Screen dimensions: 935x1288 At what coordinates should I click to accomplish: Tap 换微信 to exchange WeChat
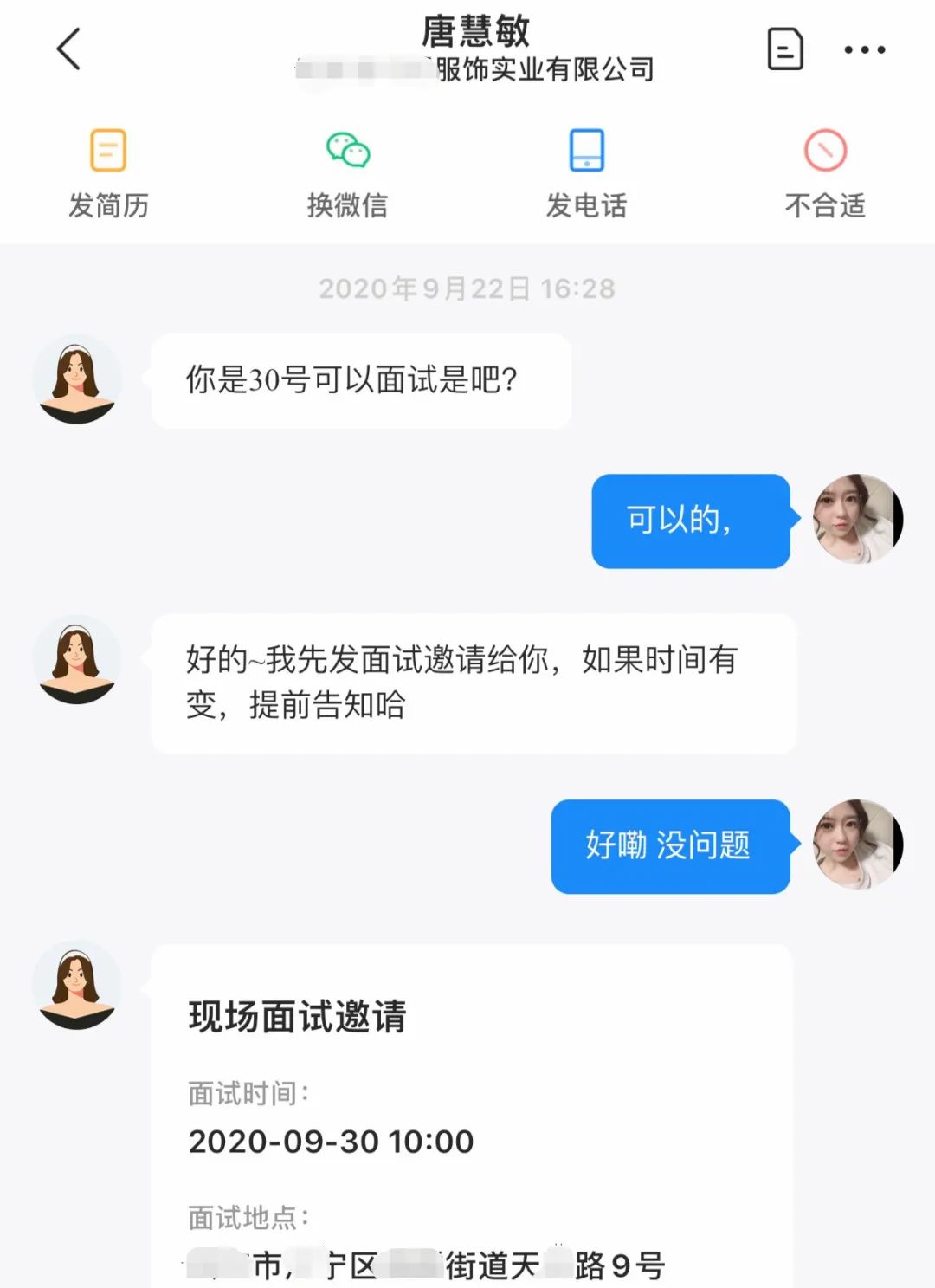pyautogui.click(x=347, y=172)
